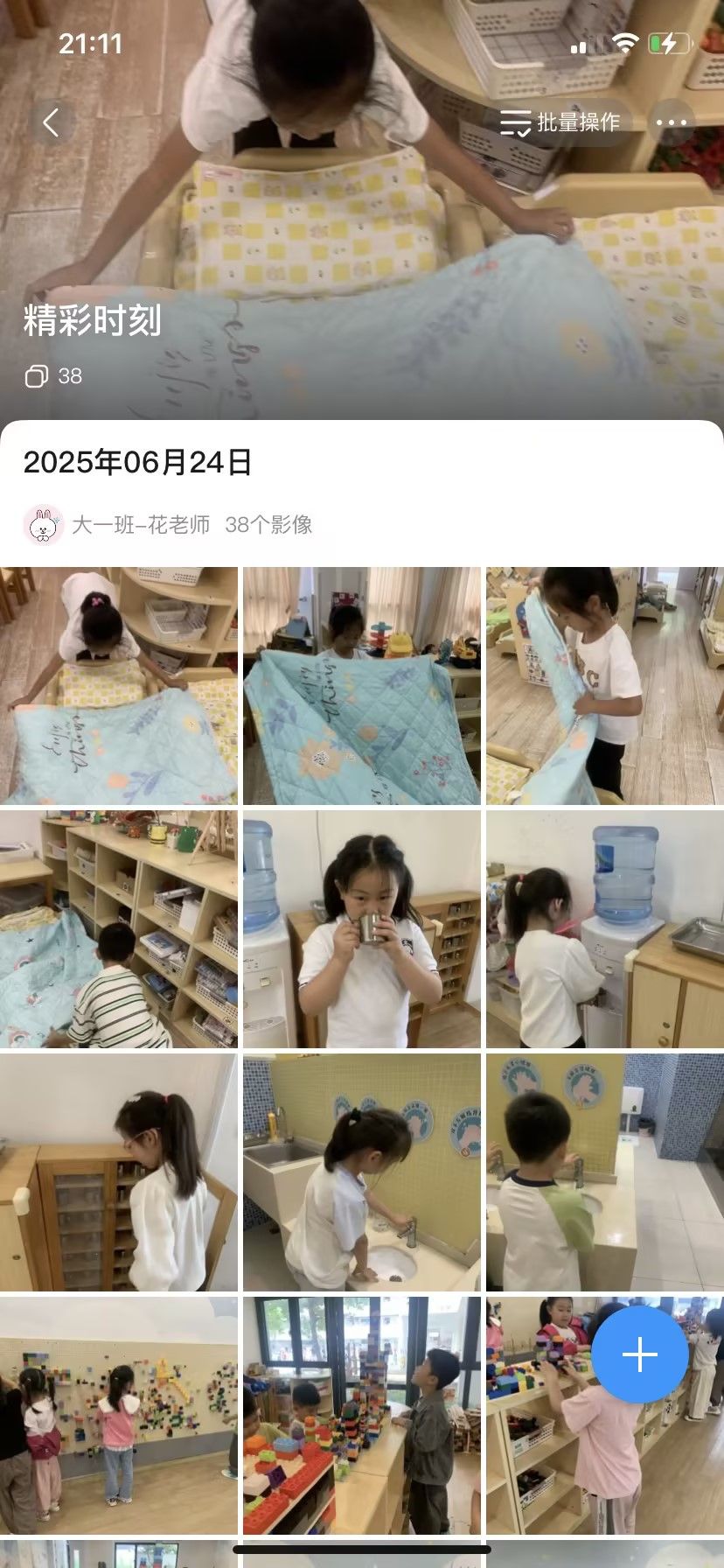View photo of quilt held up spread open
This screenshot has height=1568, width=724.
(361, 686)
